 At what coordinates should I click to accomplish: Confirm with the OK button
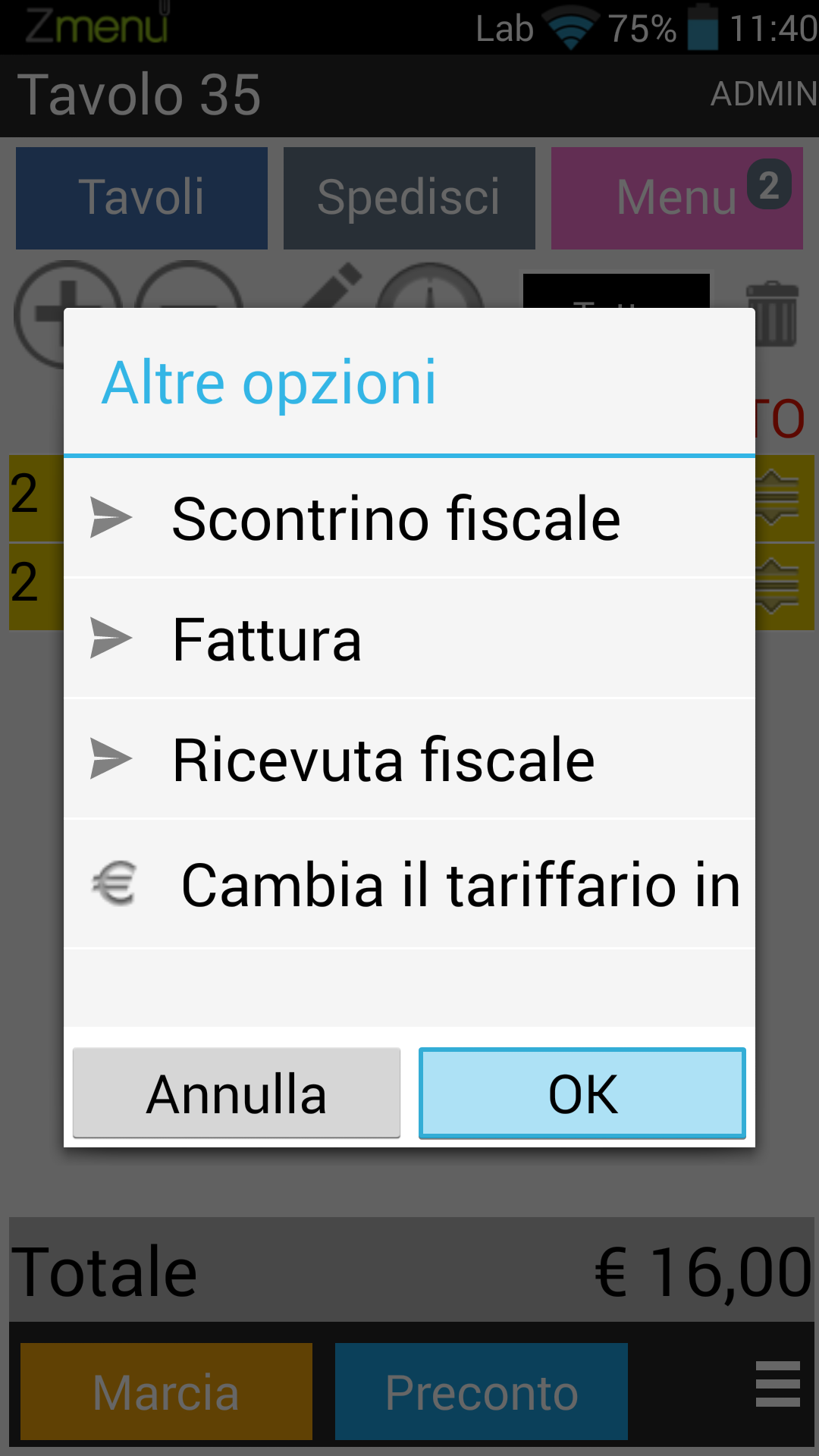click(582, 1094)
